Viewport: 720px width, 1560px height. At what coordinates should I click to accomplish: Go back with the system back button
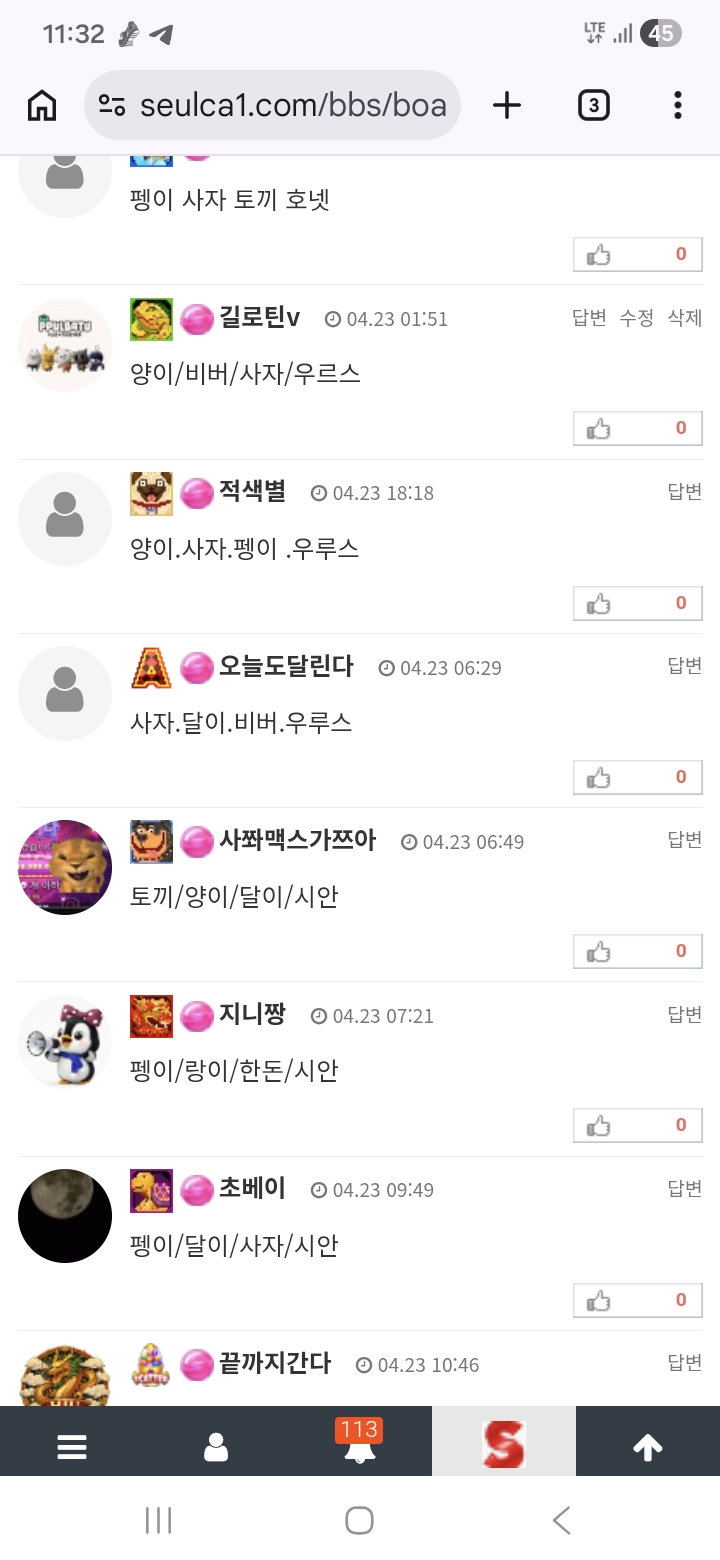click(561, 1521)
